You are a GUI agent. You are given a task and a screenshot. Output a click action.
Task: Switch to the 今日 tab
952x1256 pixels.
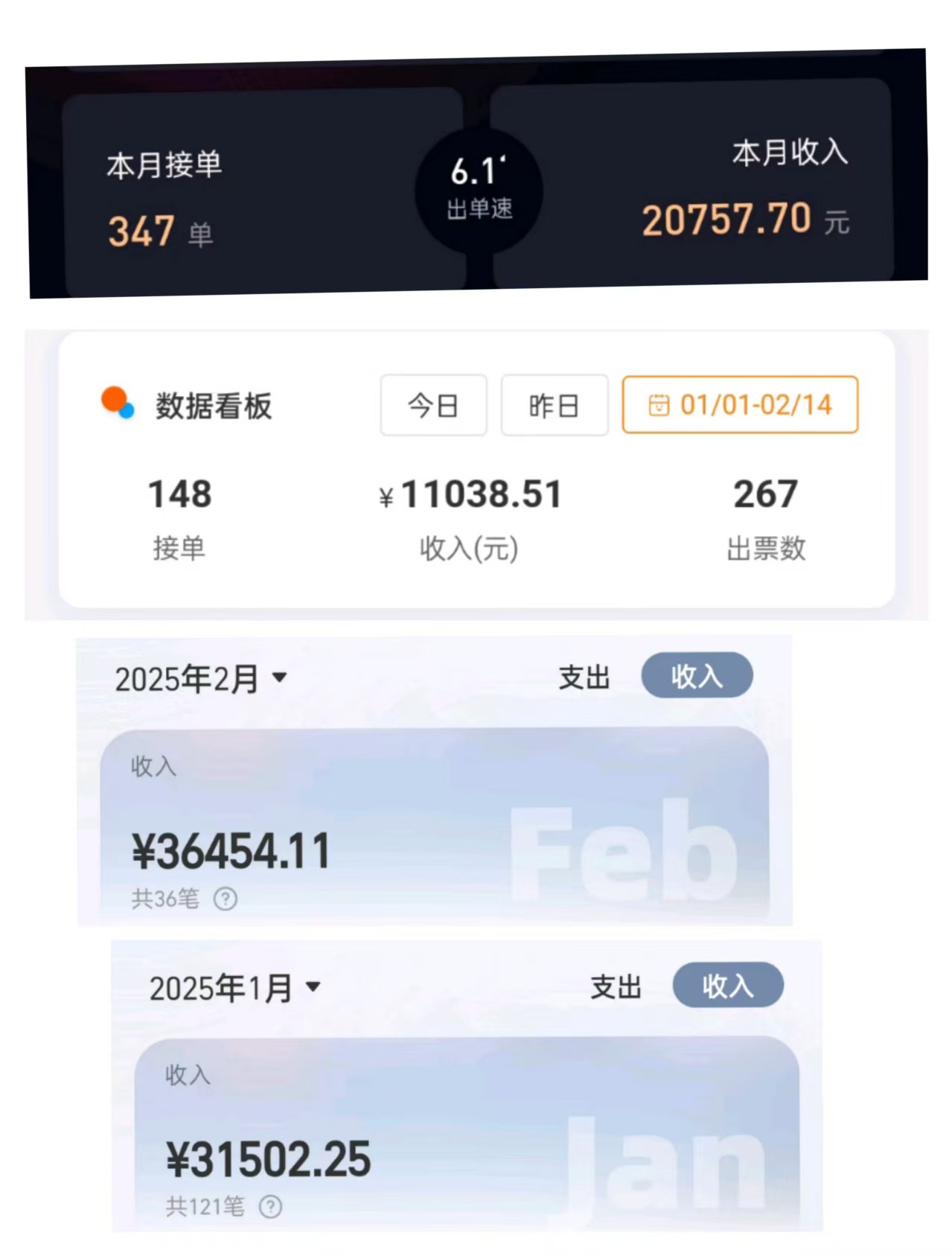tap(433, 404)
